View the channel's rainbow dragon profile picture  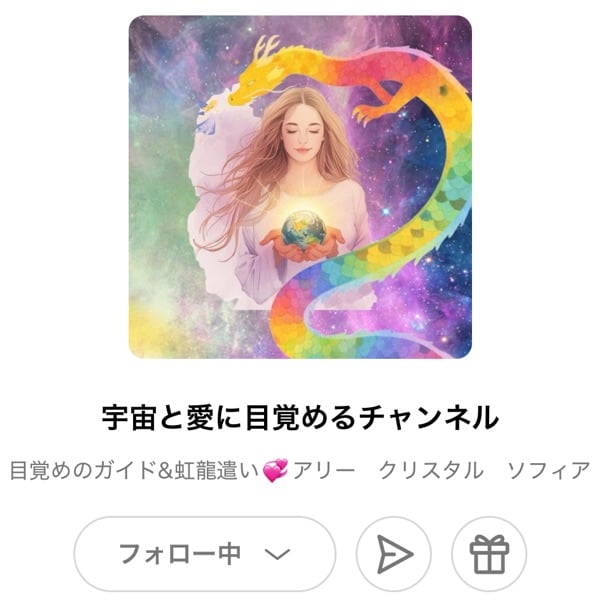point(300,187)
